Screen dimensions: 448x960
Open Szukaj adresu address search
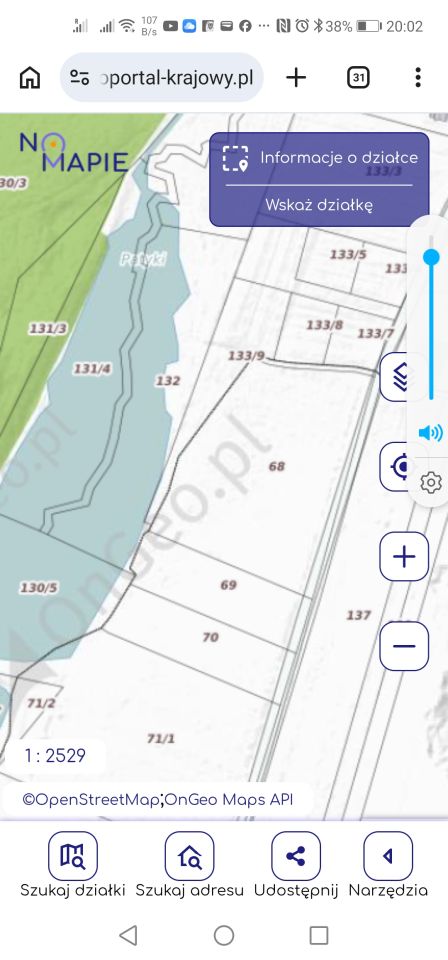click(190, 865)
